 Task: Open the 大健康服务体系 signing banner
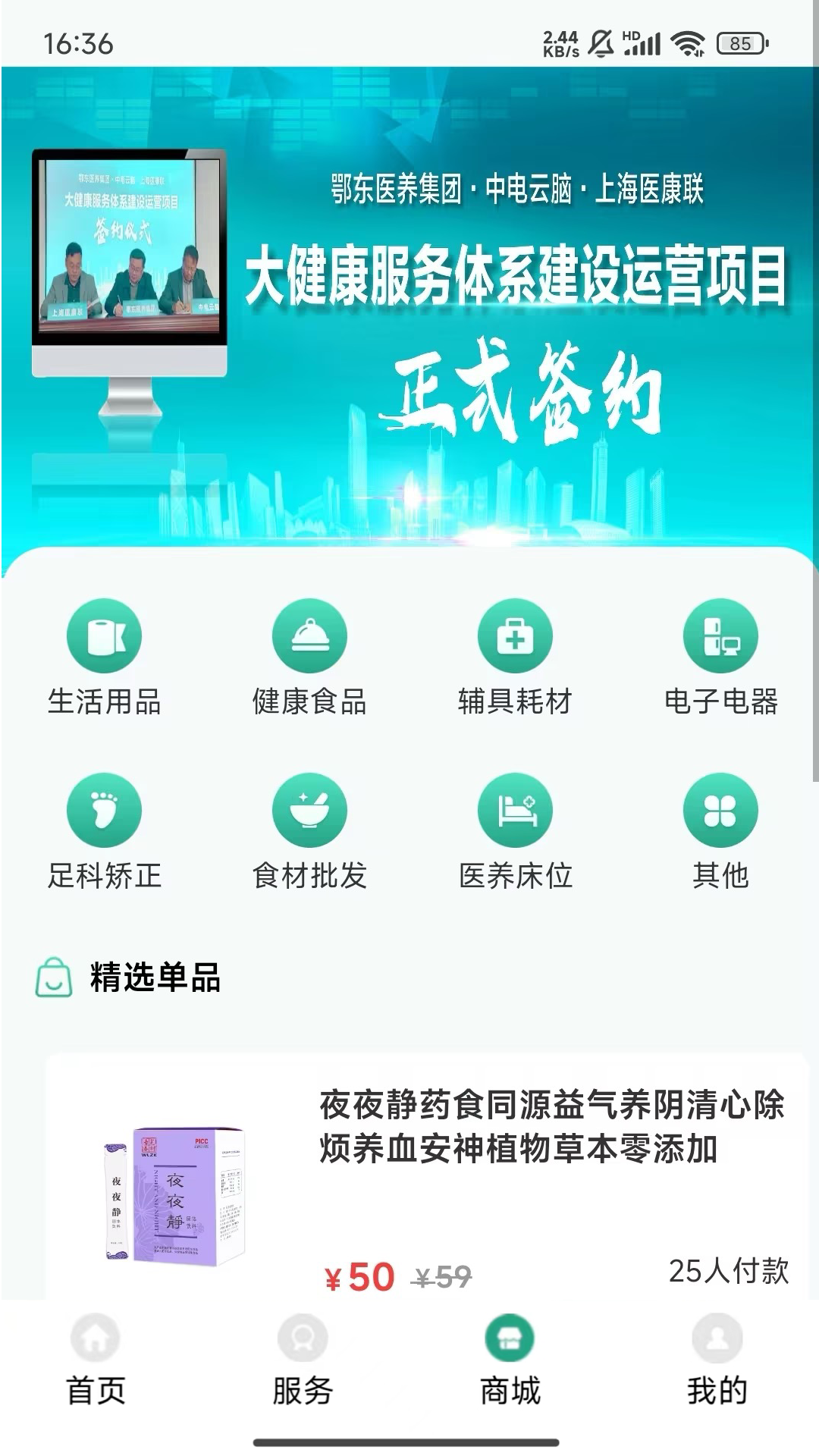click(409, 303)
